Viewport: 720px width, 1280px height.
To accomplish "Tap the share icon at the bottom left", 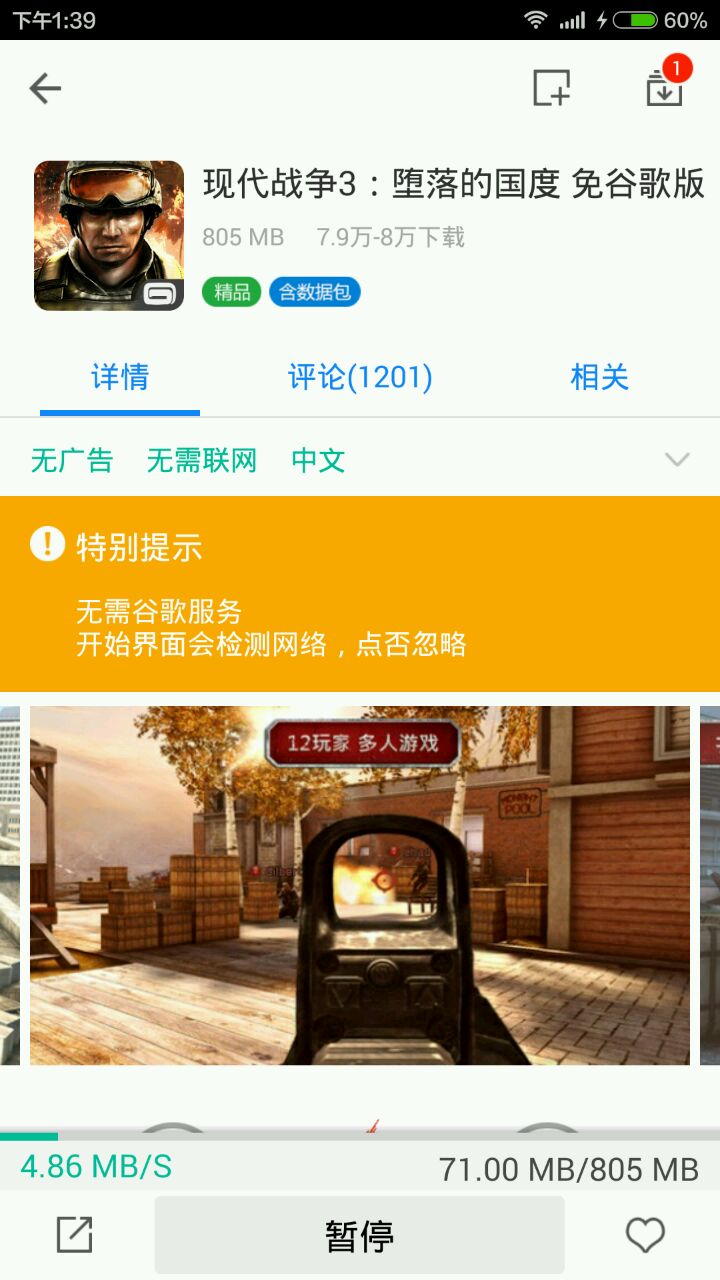I will click(75, 1236).
